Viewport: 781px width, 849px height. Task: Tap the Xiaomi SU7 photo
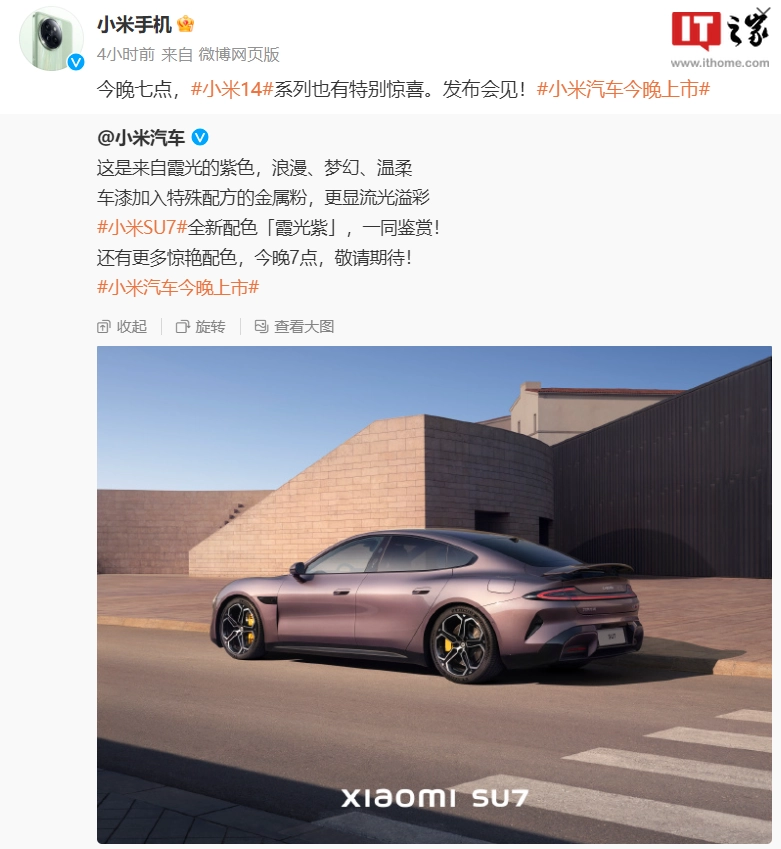point(434,594)
